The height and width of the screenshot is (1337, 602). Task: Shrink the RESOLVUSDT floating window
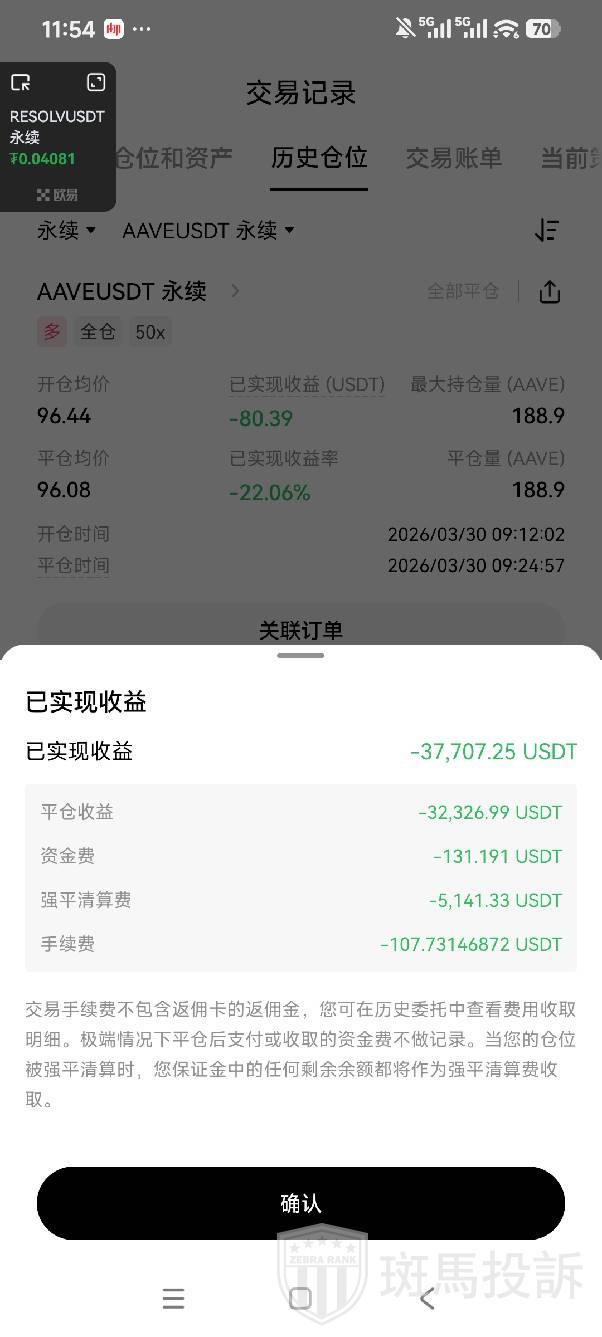[20, 82]
